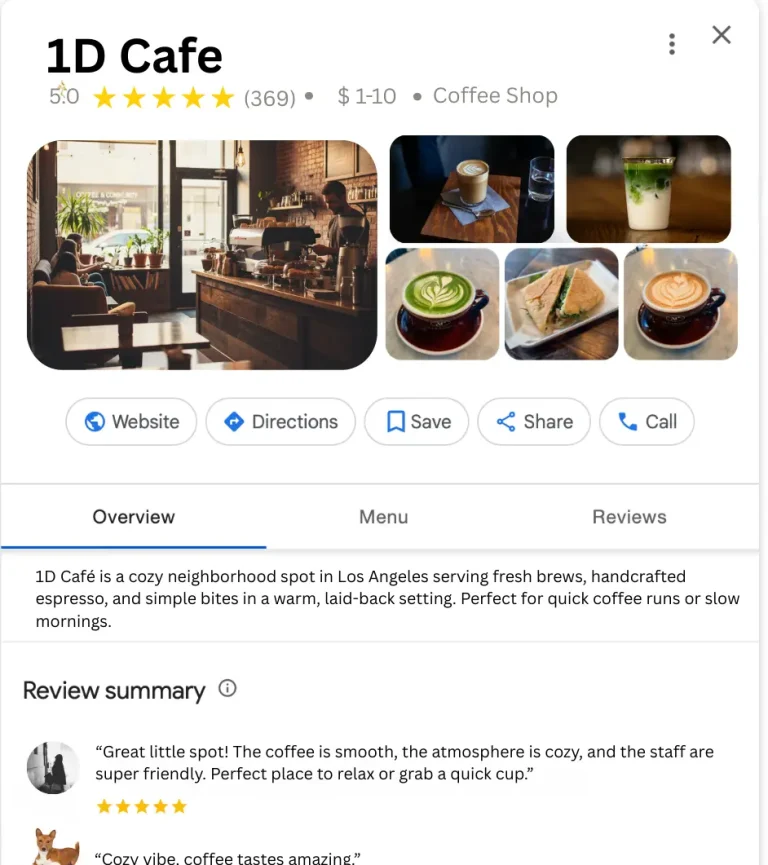View the coffee latte art photo

click(x=680, y=304)
